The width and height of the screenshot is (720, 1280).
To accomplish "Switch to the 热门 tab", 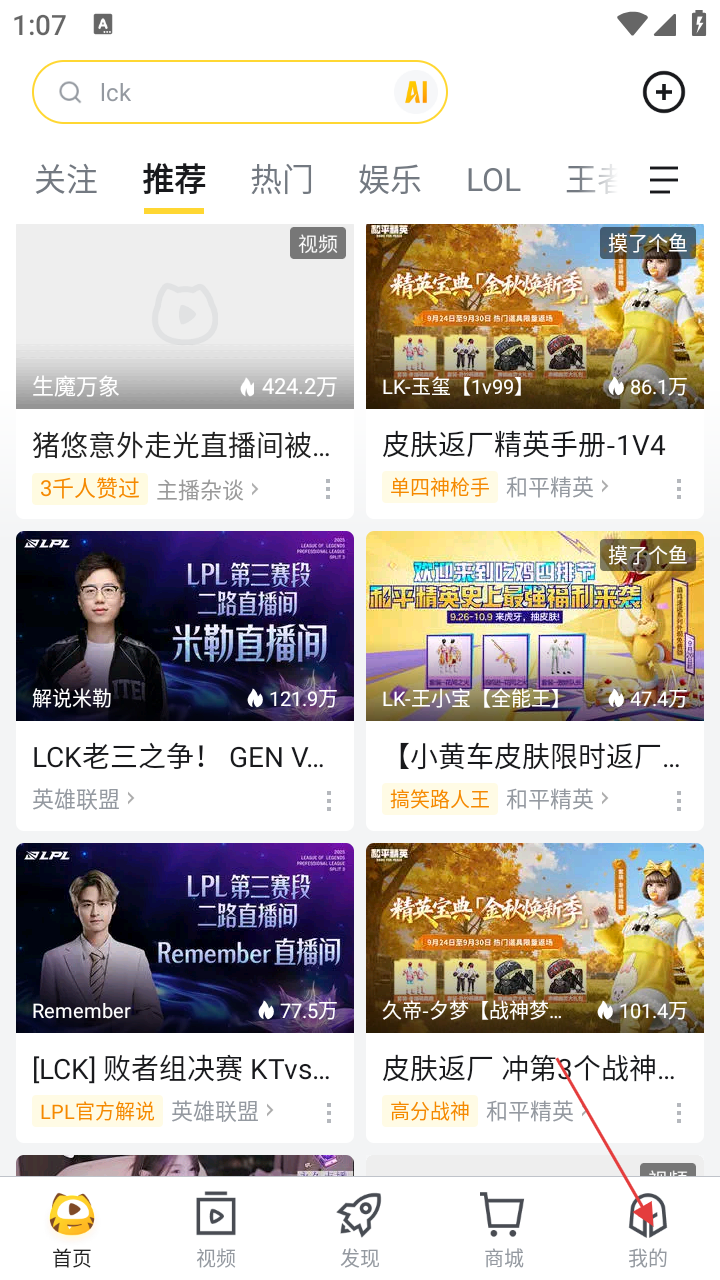I will (282, 180).
